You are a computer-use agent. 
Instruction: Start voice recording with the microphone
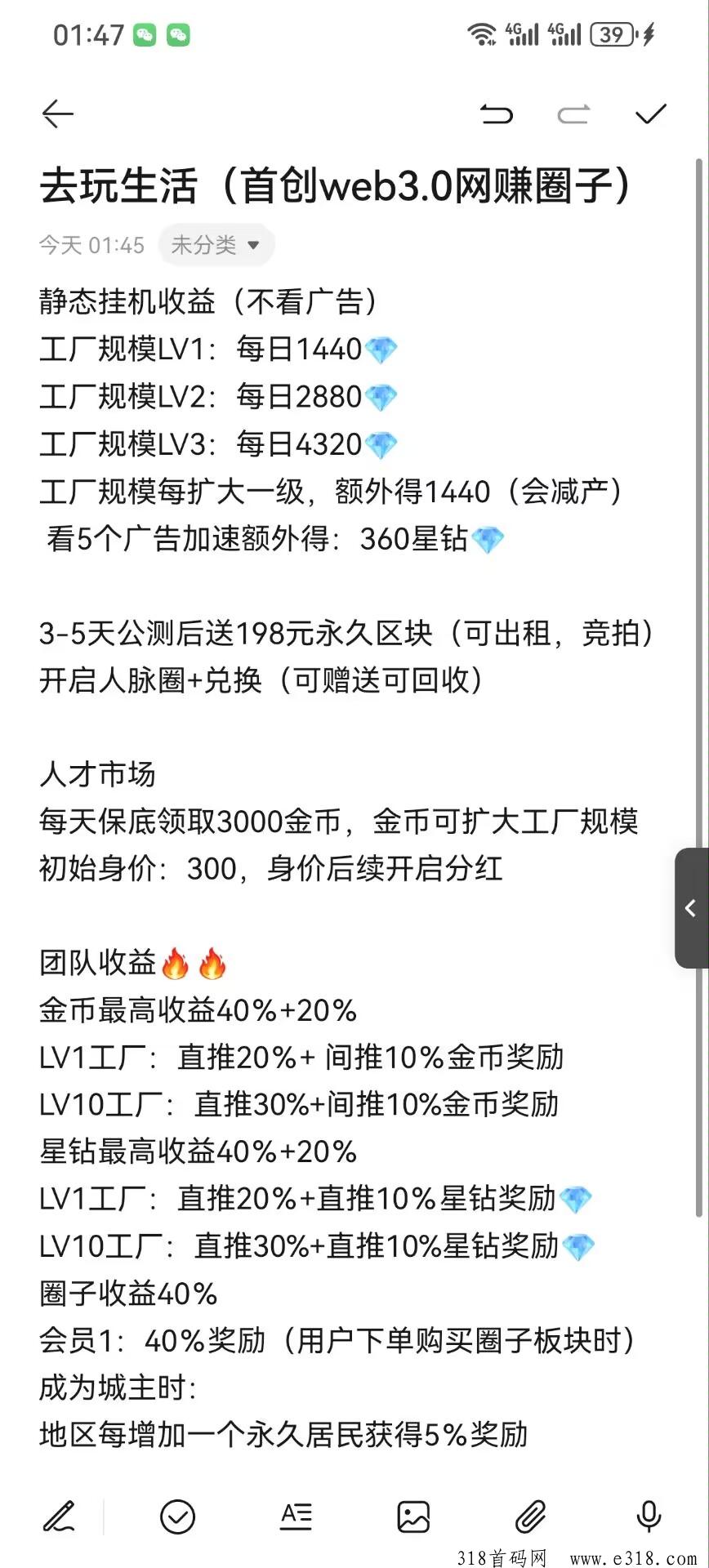tap(649, 1517)
